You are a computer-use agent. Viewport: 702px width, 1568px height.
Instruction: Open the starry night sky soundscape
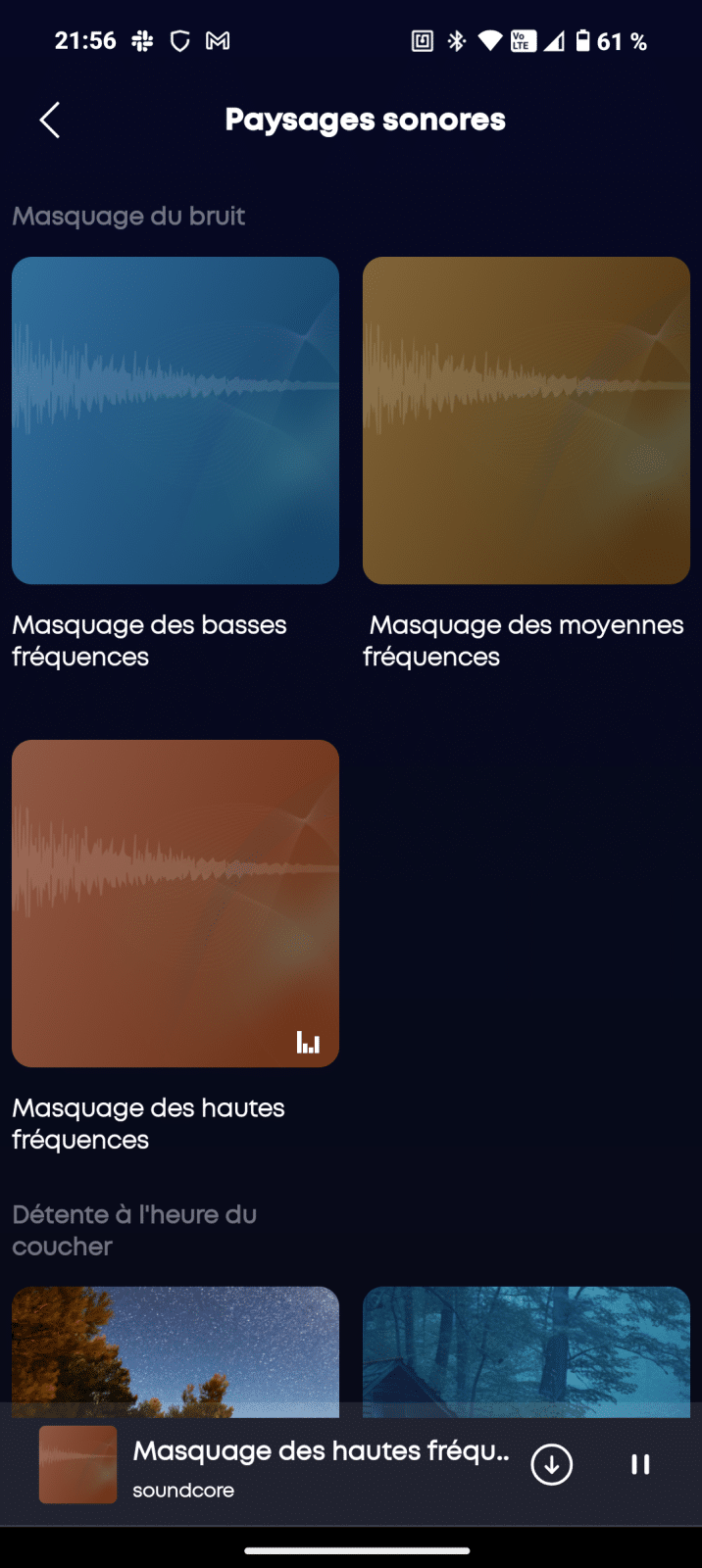tap(175, 1350)
